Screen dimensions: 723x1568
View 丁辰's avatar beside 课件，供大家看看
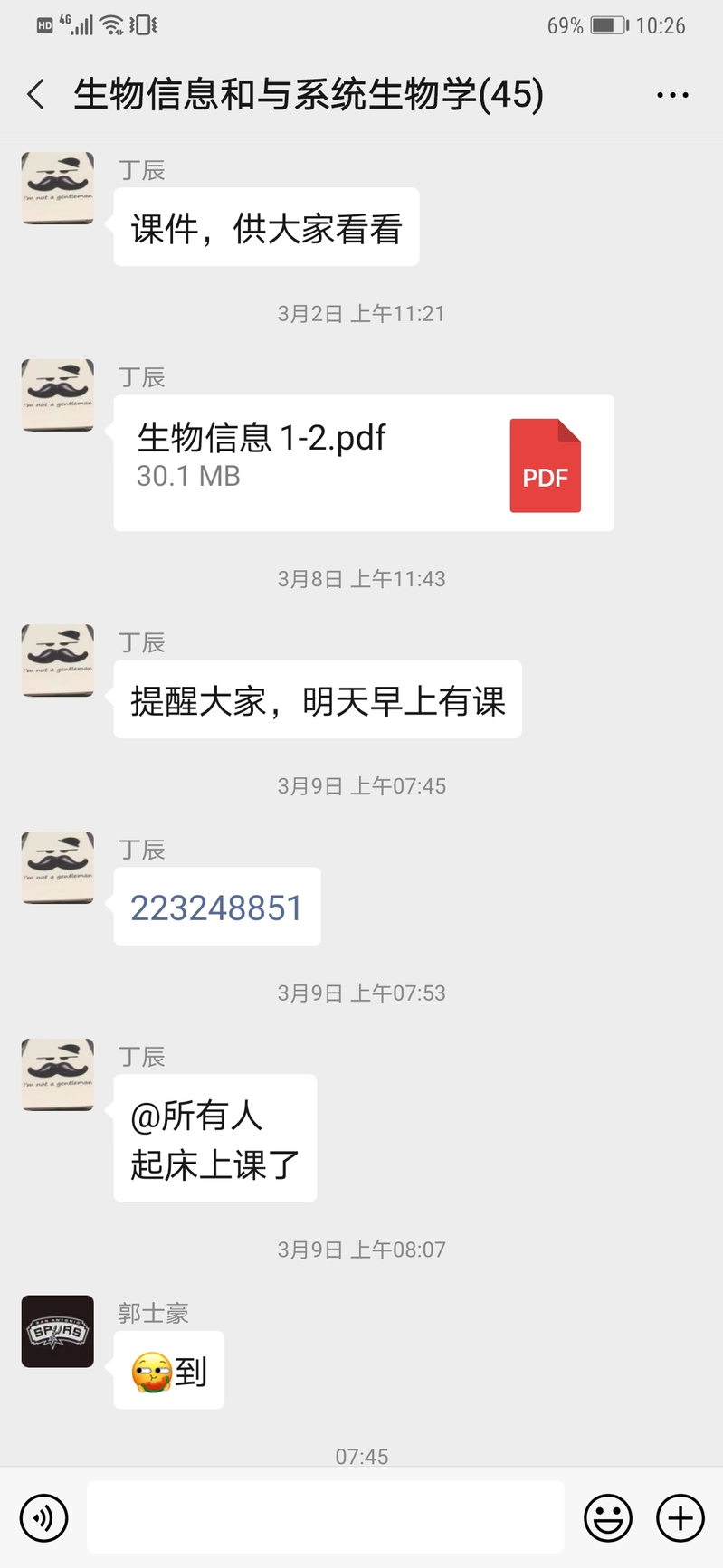[58, 188]
